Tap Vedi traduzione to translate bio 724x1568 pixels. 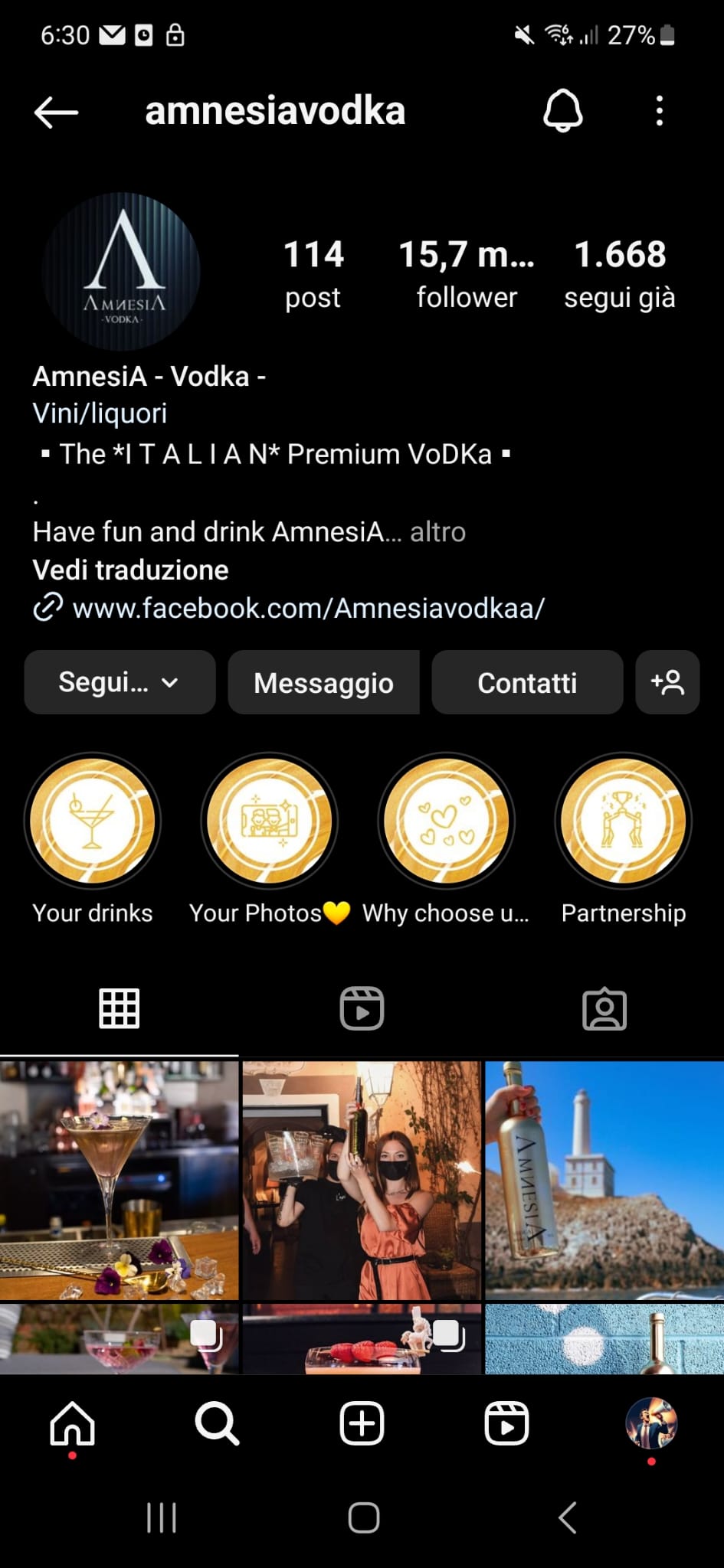pyautogui.click(x=130, y=570)
